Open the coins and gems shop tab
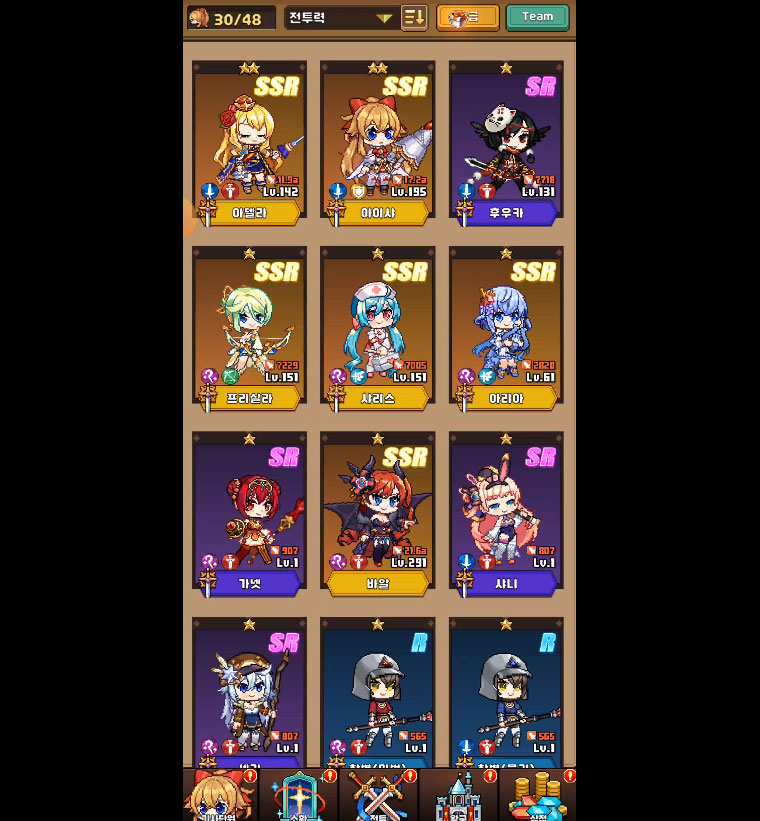Viewport: 760px width, 821px height. click(x=537, y=797)
